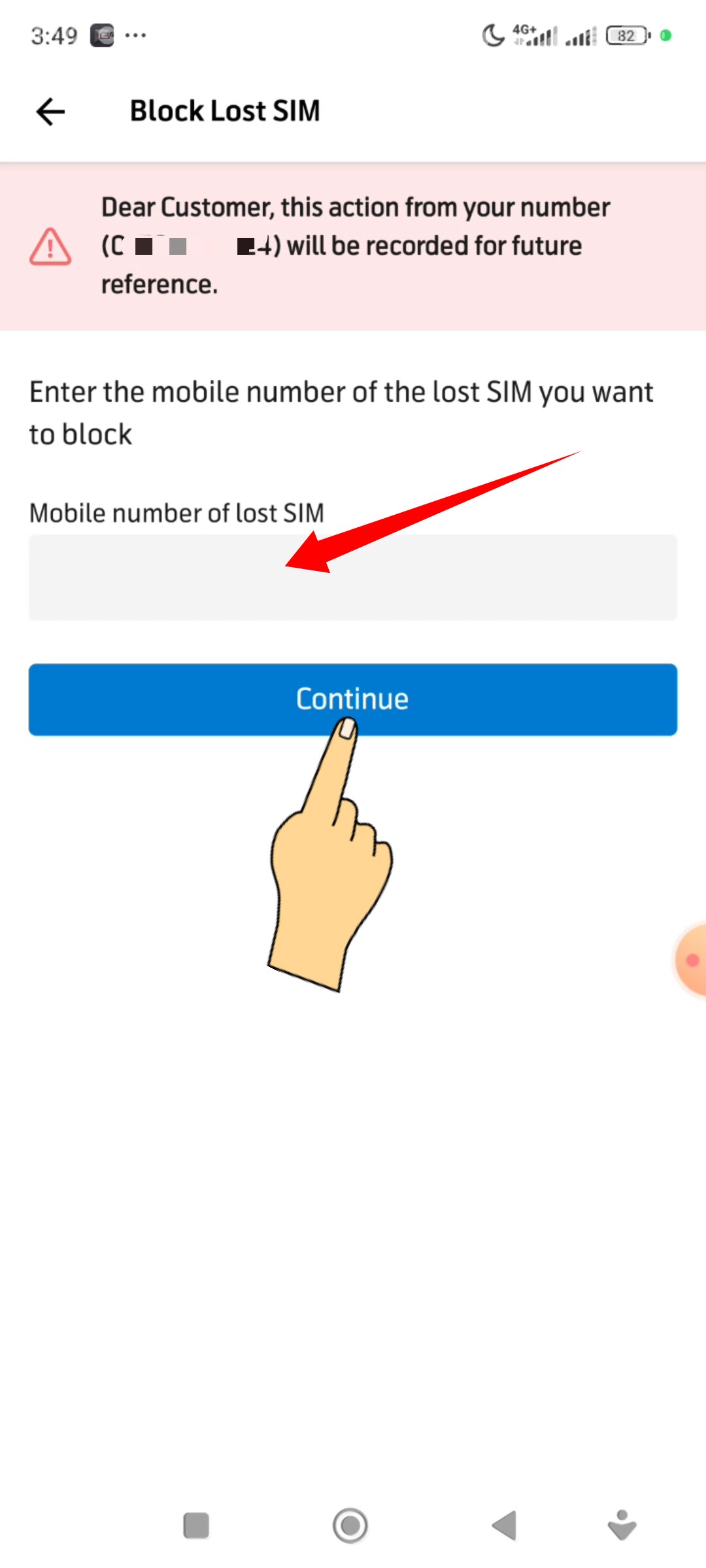This screenshot has width=706, height=1568.
Task: Go back from Block Lost SIM
Action: (x=50, y=112)
